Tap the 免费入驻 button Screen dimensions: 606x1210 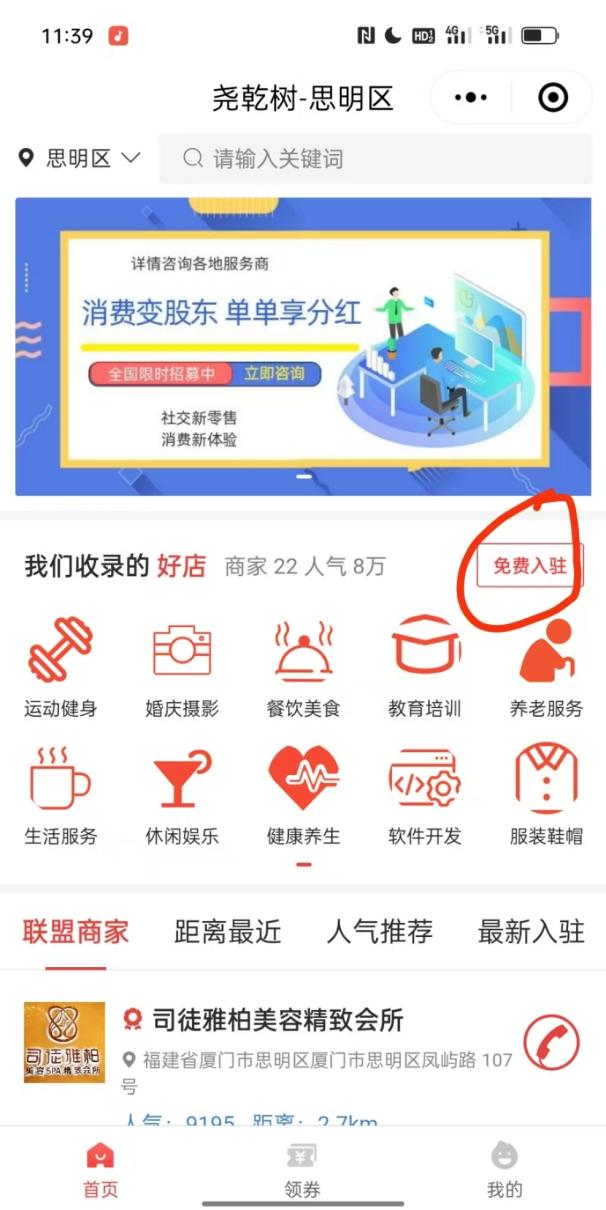point(529,566)
